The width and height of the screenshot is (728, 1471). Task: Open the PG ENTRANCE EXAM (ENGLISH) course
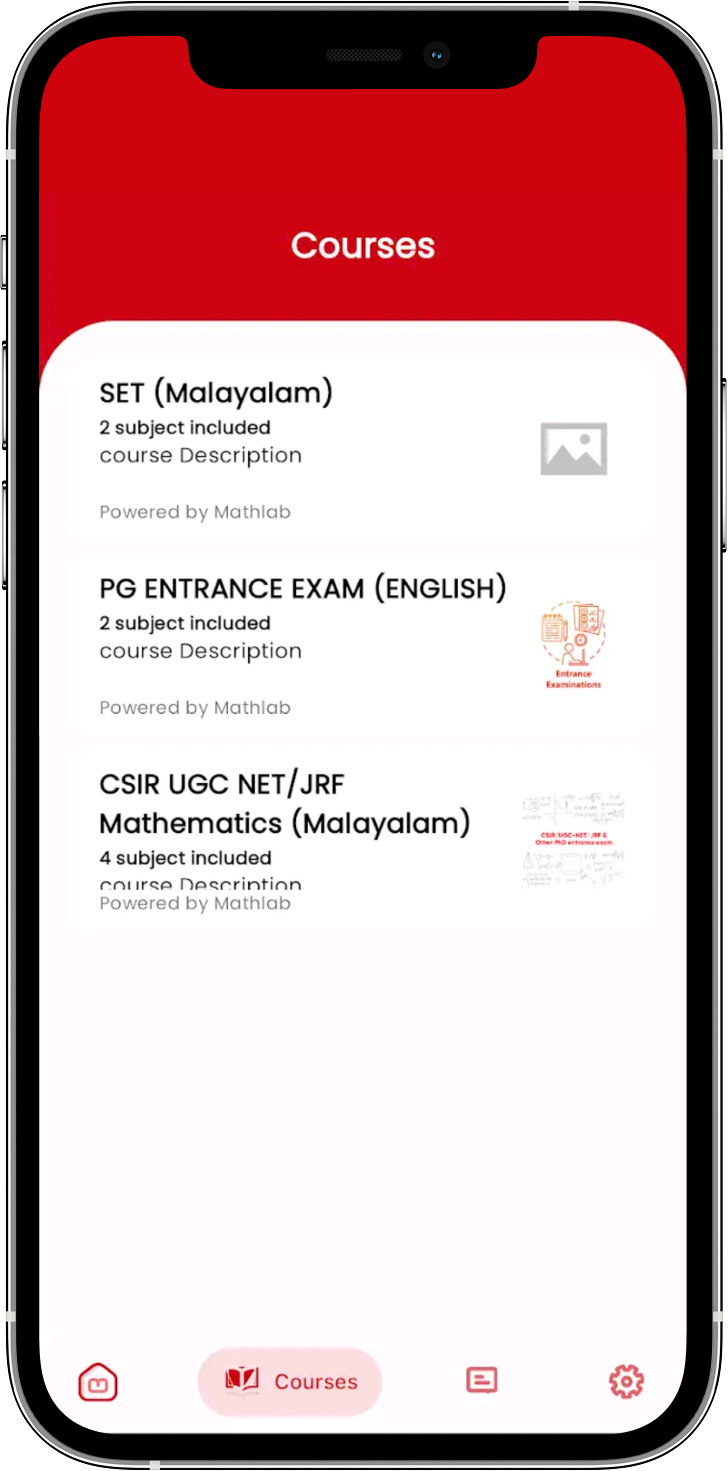click(360, 645)
